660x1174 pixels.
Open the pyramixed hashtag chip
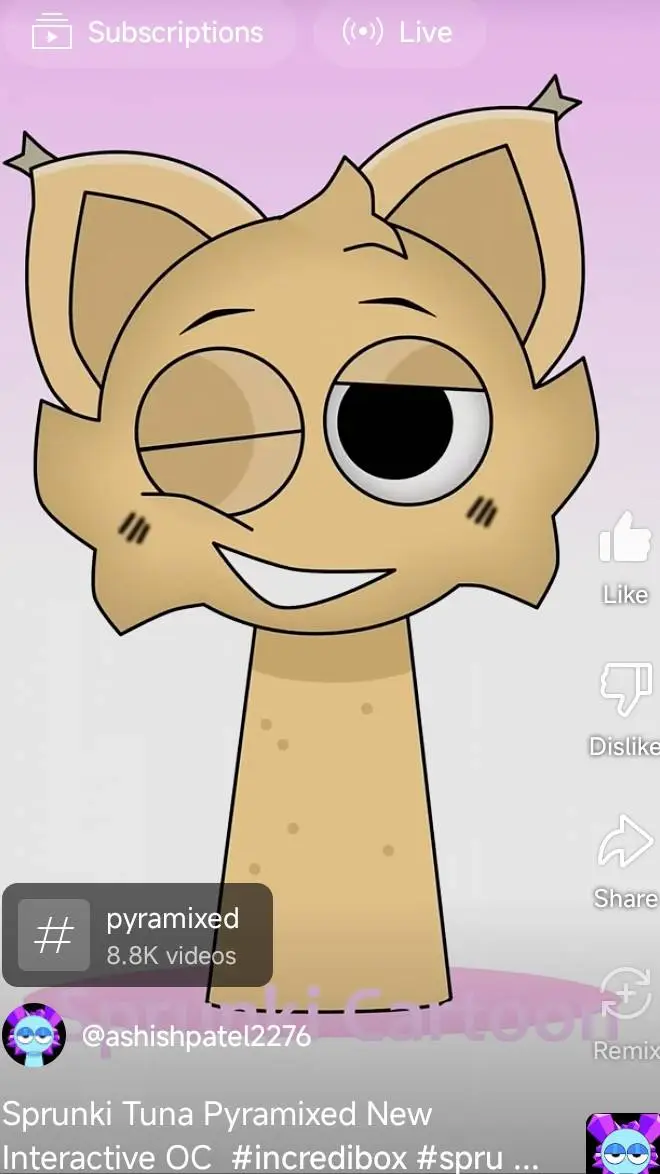(138, 935)
